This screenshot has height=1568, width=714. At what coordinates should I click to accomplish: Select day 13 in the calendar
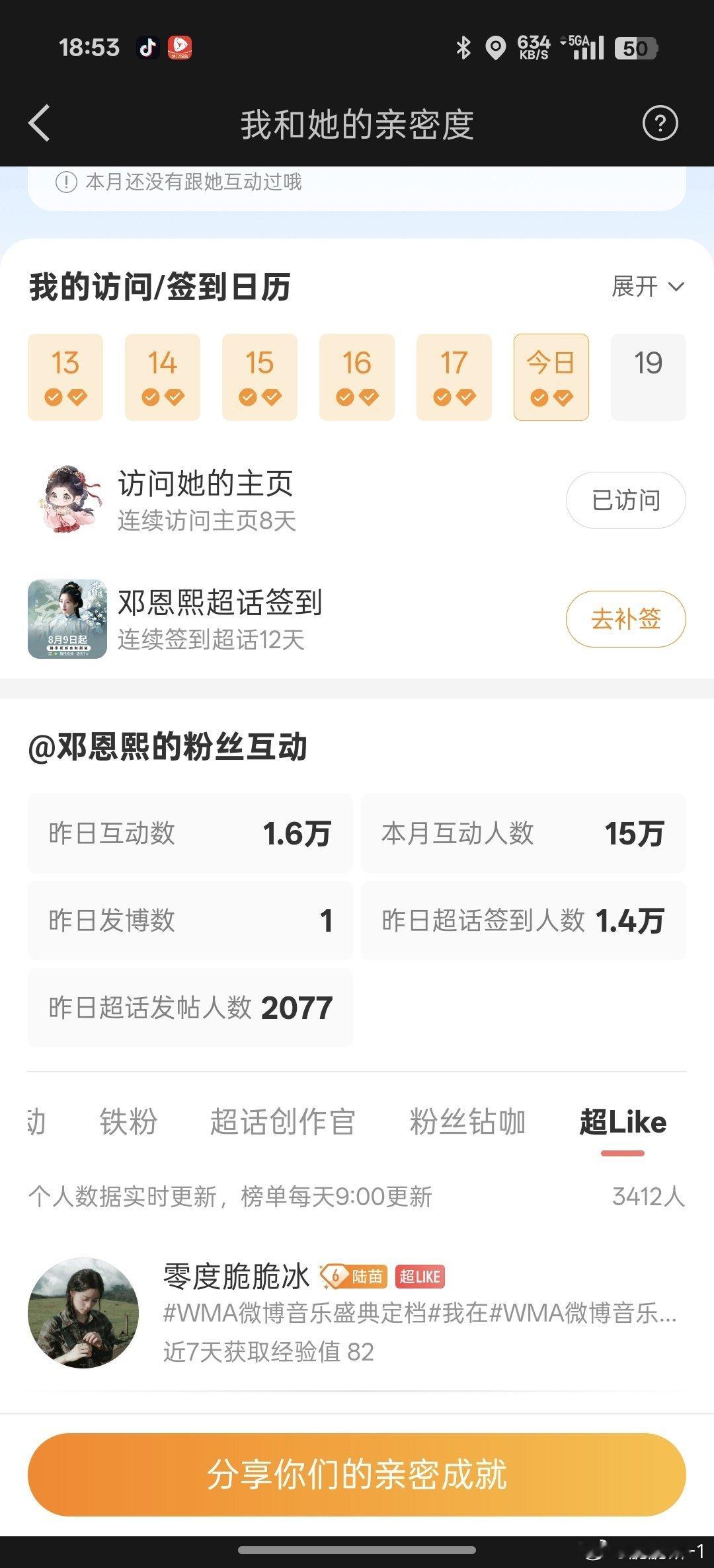click(65, 377)
